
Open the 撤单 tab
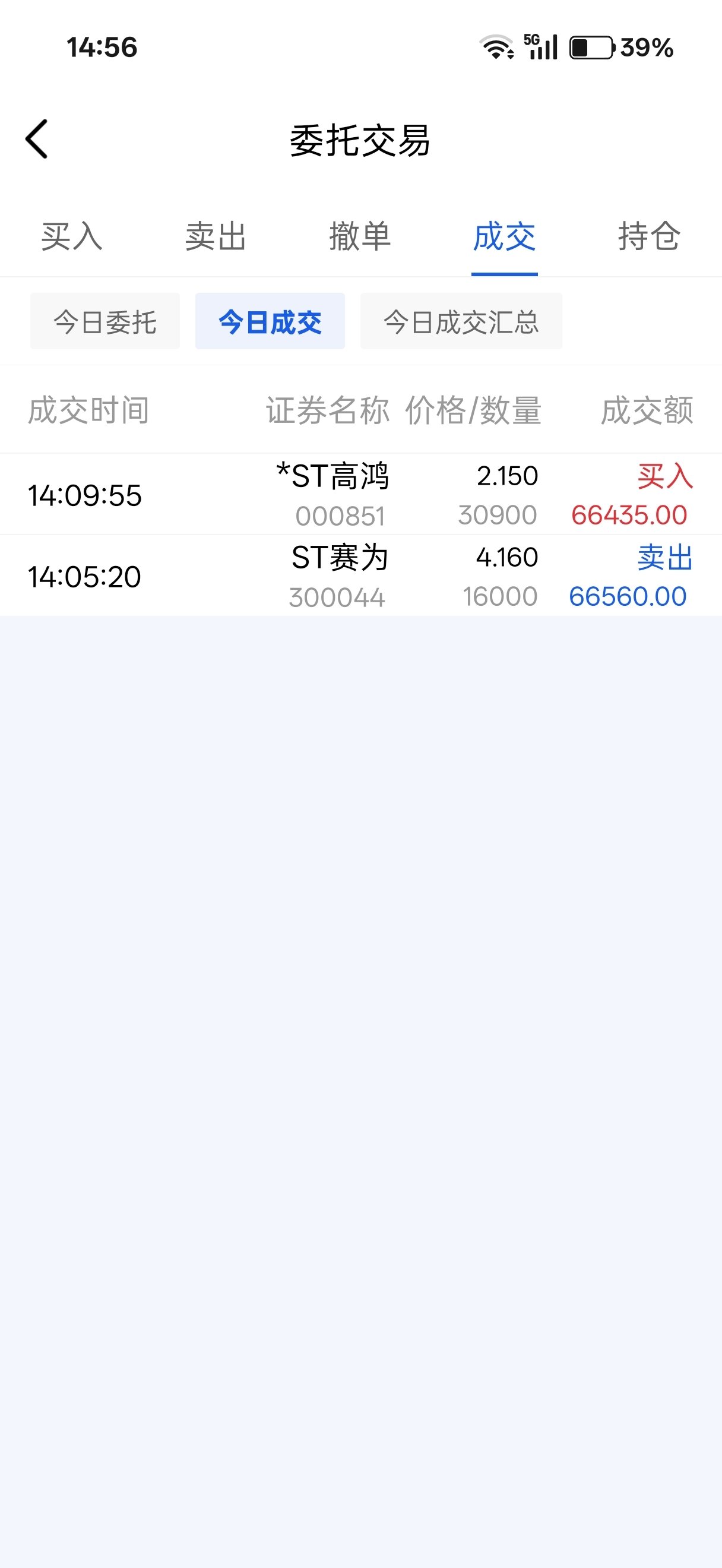click(x=360, y=236)
